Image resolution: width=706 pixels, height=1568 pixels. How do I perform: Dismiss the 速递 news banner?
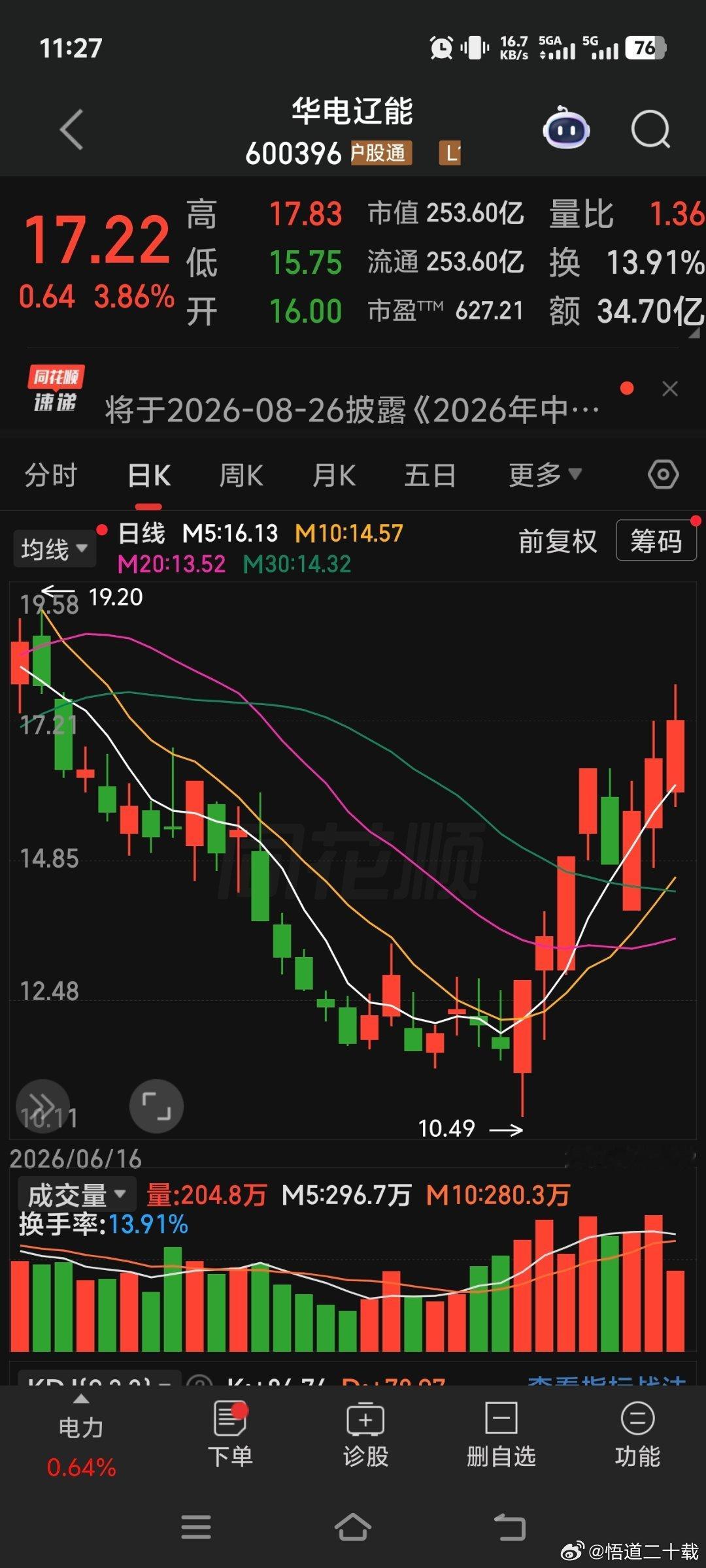click(670, 389)
